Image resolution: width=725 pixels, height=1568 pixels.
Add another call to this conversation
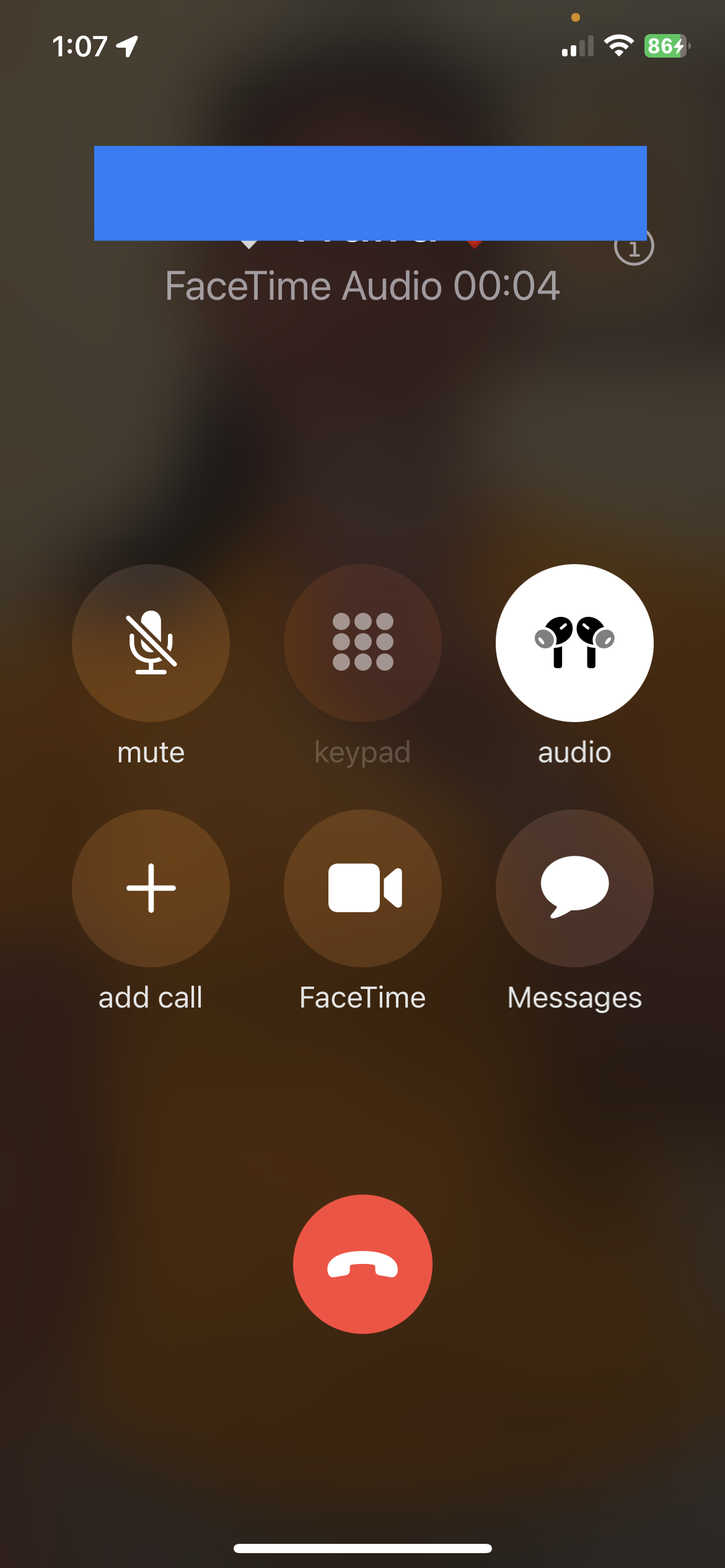click(151, 888)
